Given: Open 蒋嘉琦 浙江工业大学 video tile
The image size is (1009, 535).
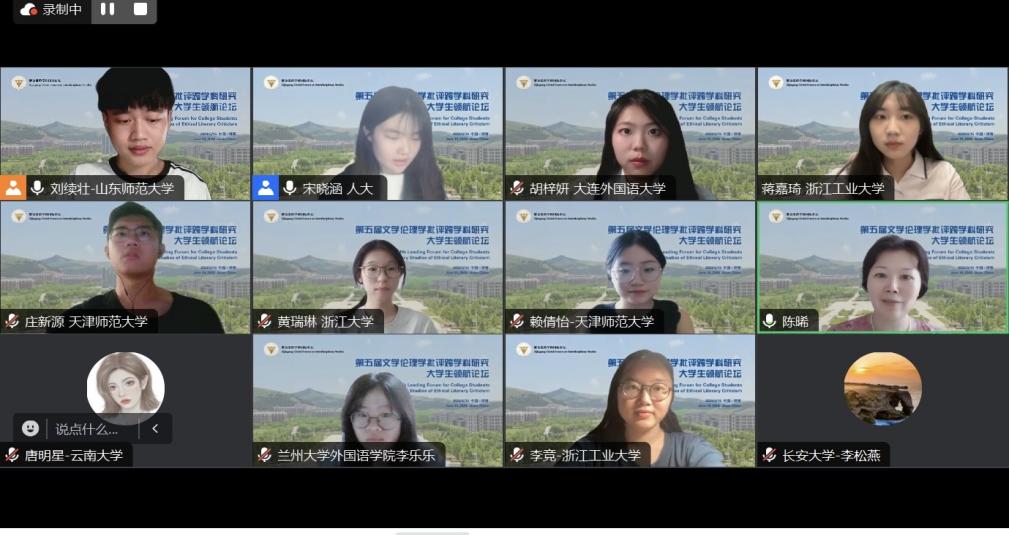Looking at the screenshot, I should [882, 133].
